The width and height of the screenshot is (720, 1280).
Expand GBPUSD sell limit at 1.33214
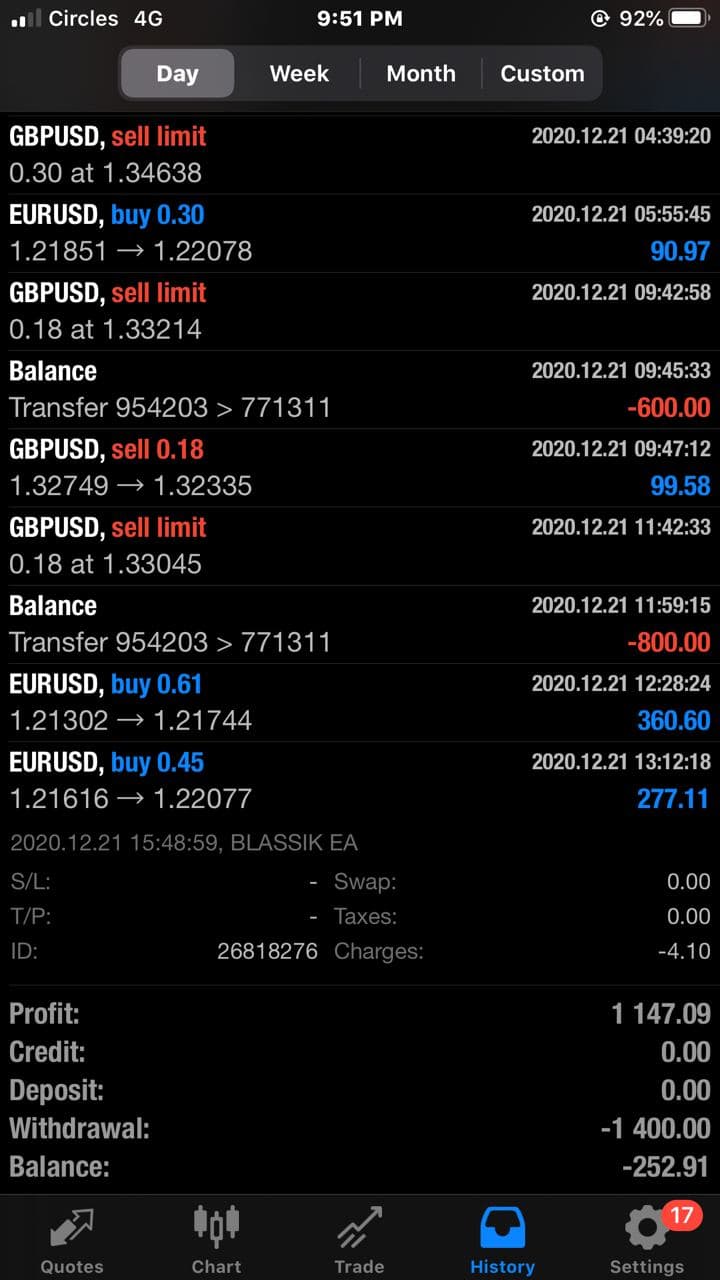[x=360, y=311]
